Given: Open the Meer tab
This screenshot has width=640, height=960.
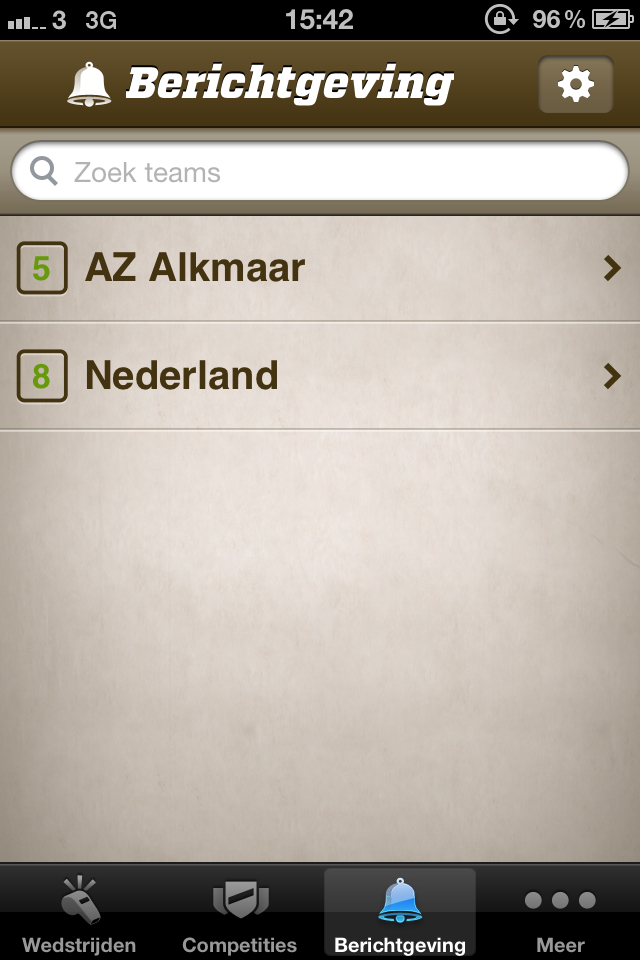Looking at the screenshot, I should coord(560,913).
